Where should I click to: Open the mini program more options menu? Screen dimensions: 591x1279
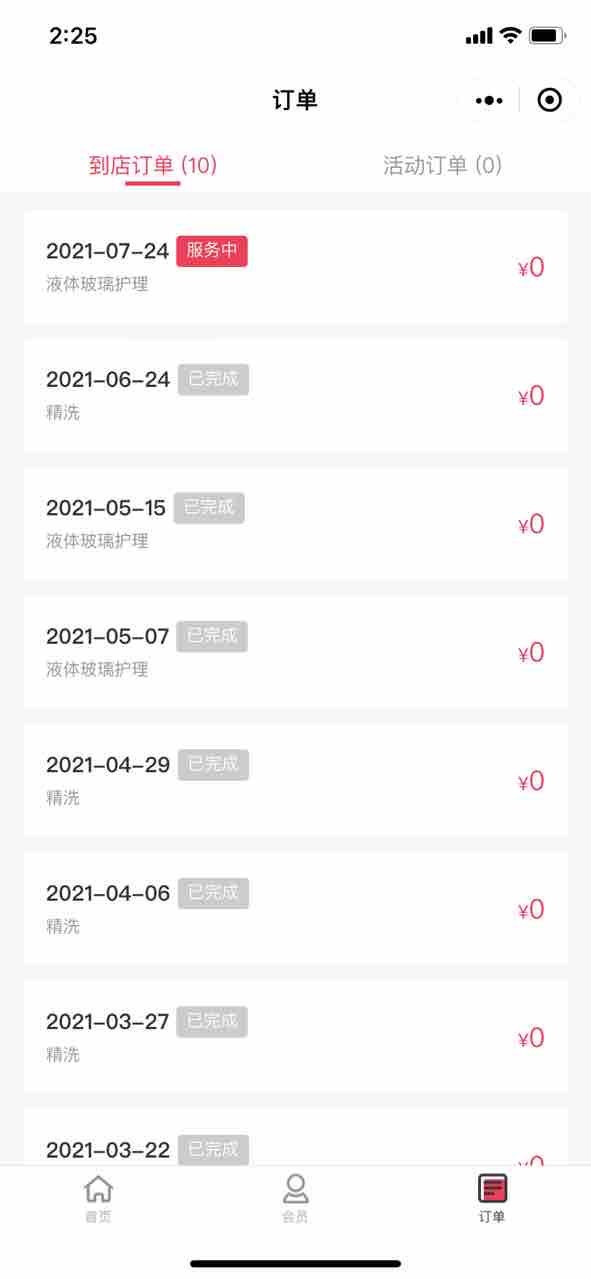(x=489, y=100)
